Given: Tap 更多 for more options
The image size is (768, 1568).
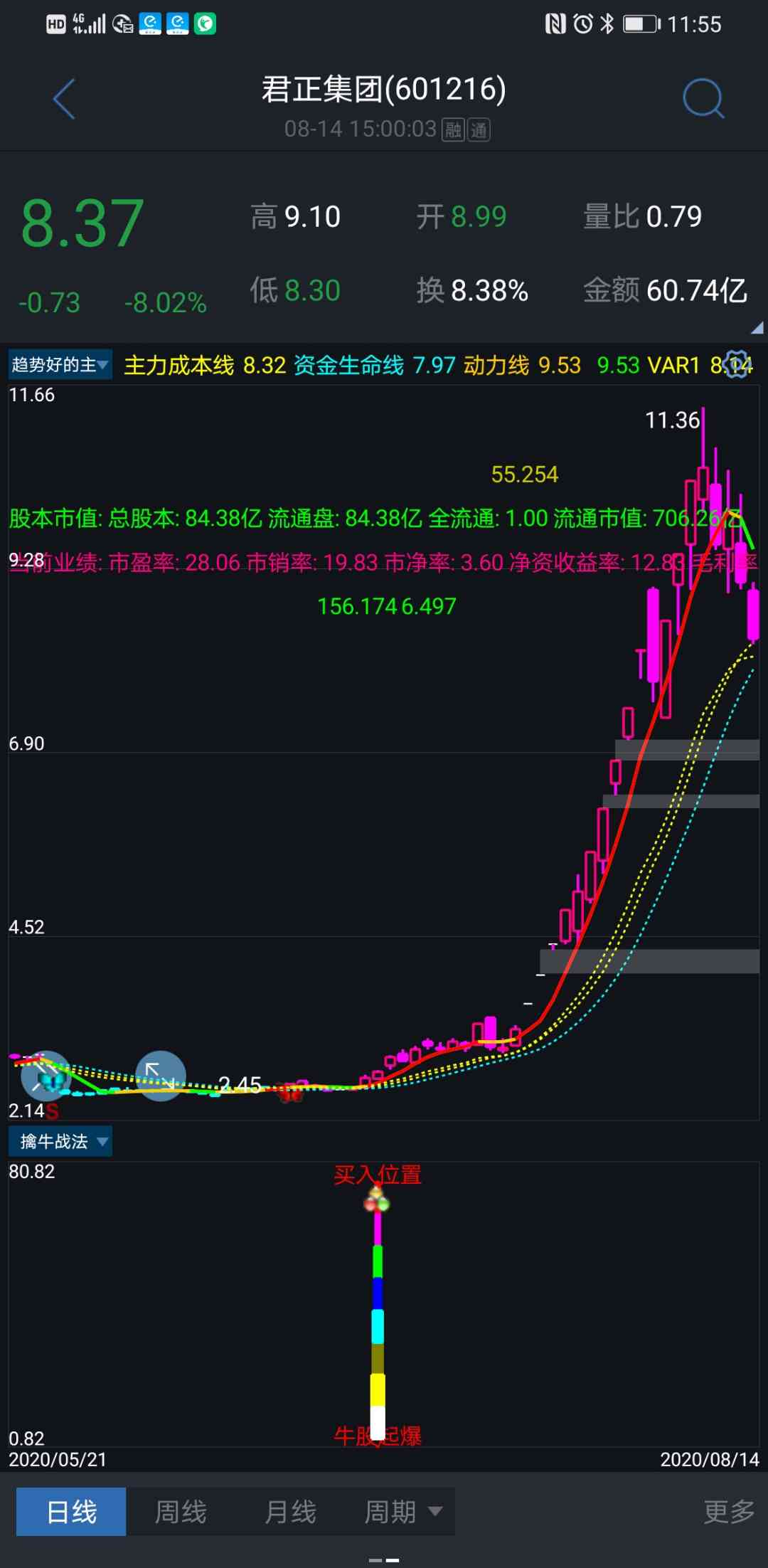Looking at the screenshot, I should (728, 1511).
